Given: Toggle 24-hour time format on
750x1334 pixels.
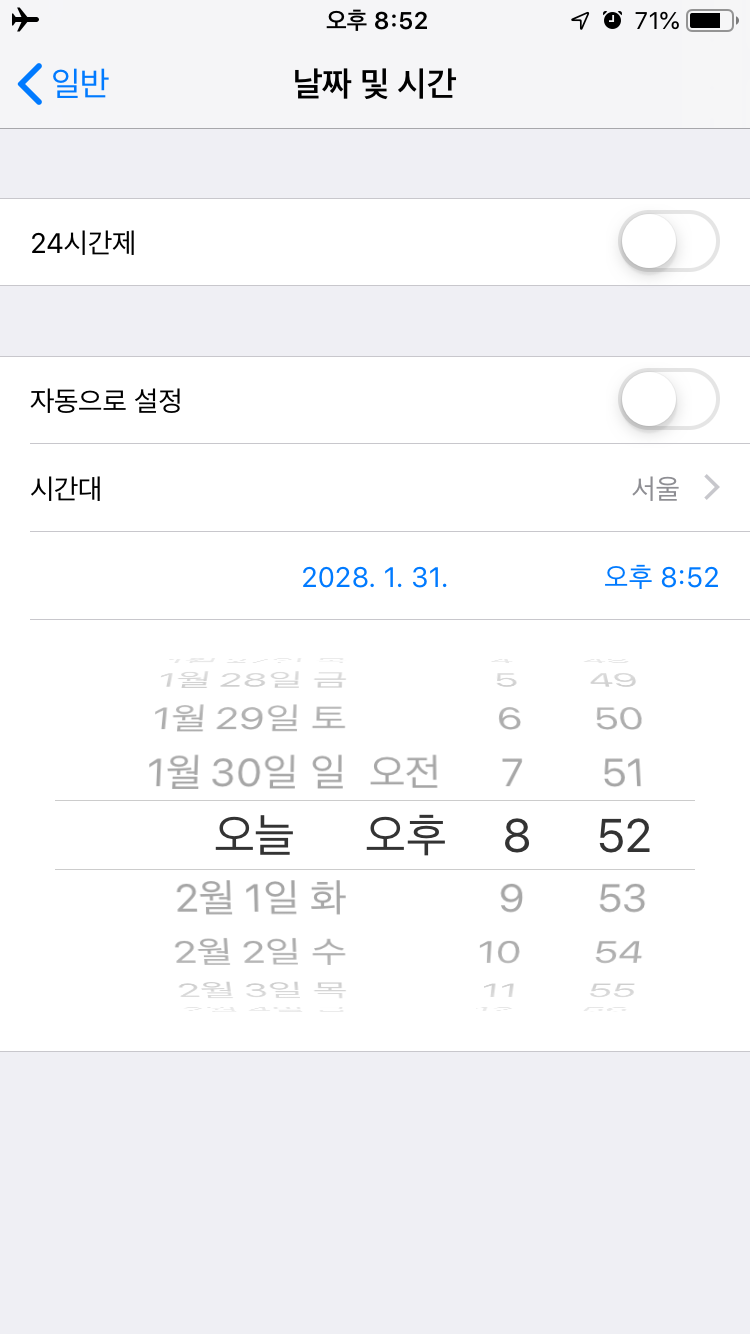Looking at the screenshot, I should coord(668,242).
